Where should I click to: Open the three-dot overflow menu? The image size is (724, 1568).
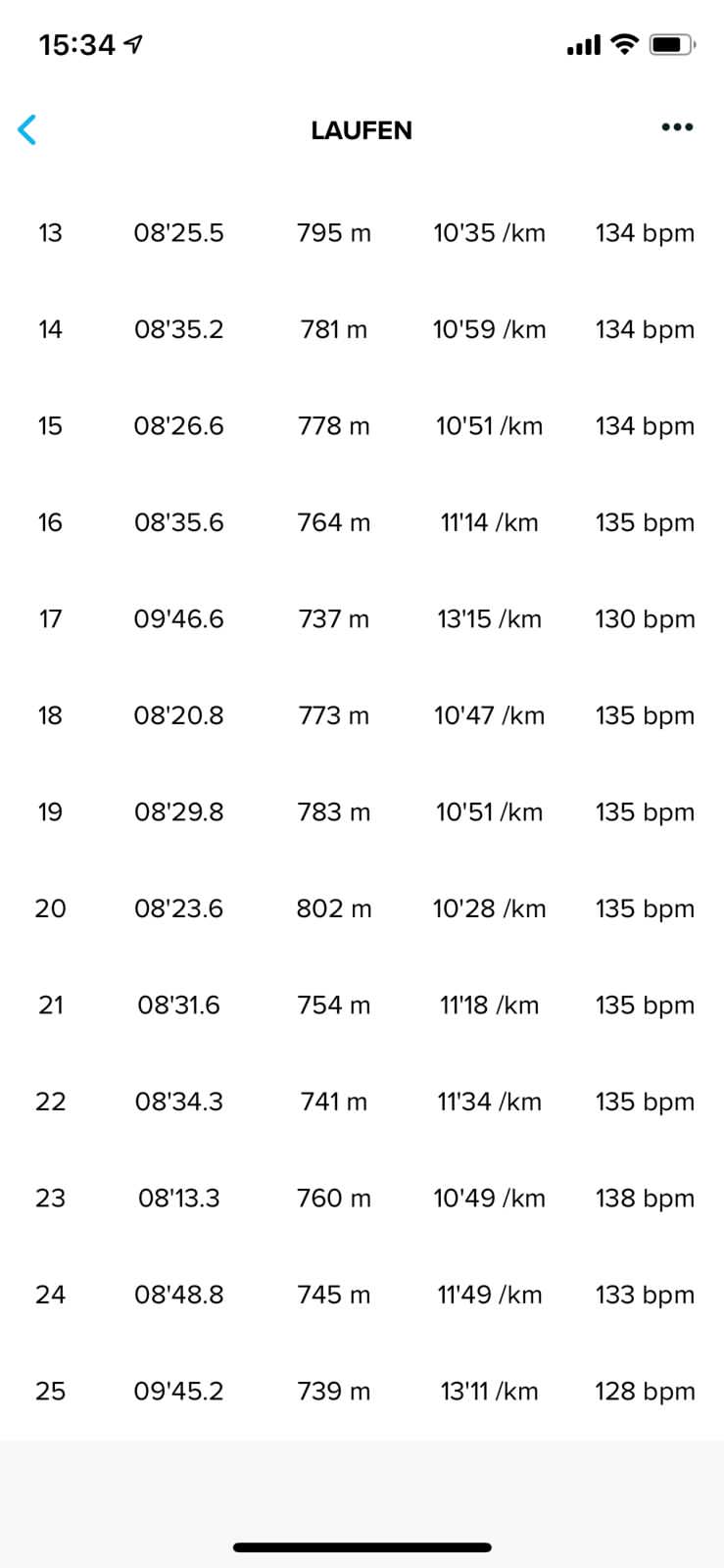pyautogui.click(x=677, y=127)
